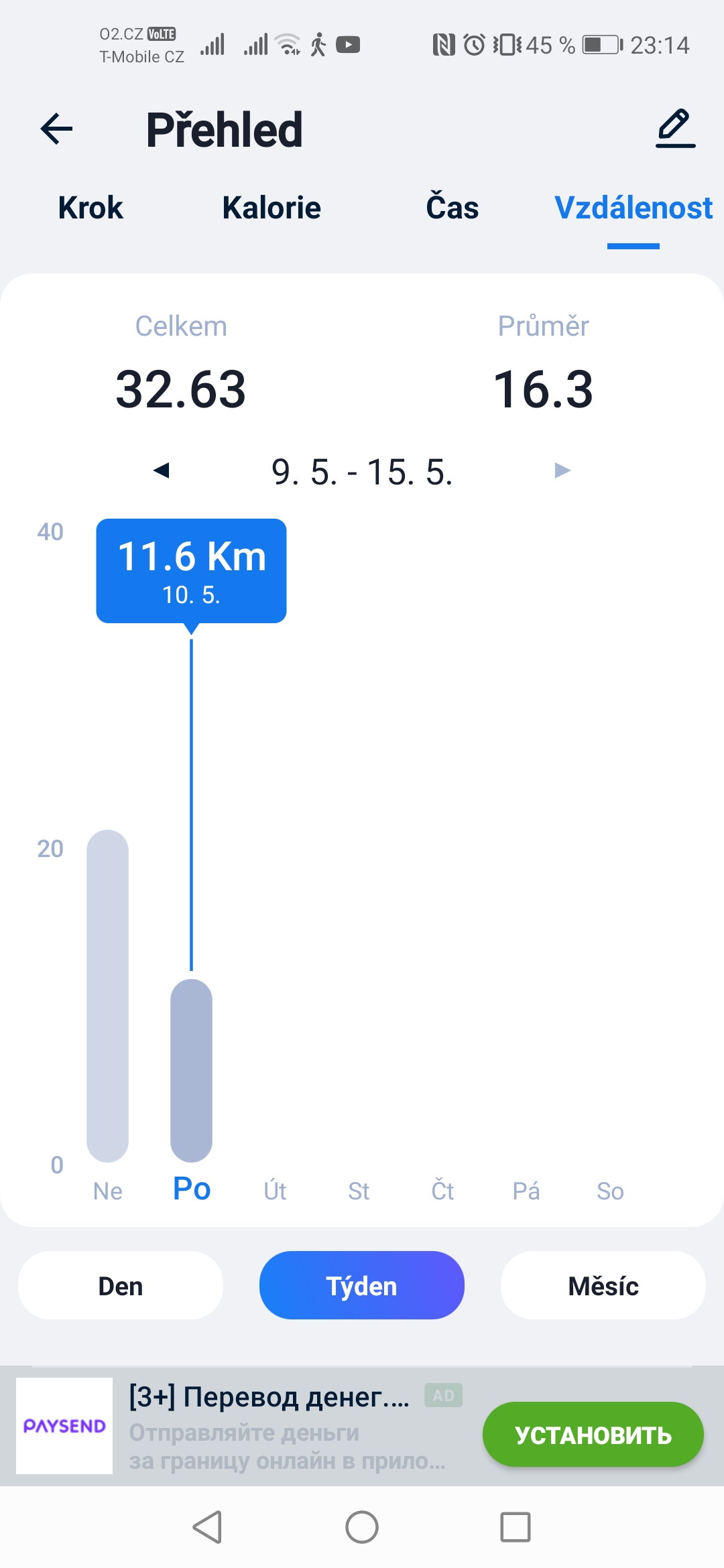
Task: Switch to the Krok tab
Action: 90,208
